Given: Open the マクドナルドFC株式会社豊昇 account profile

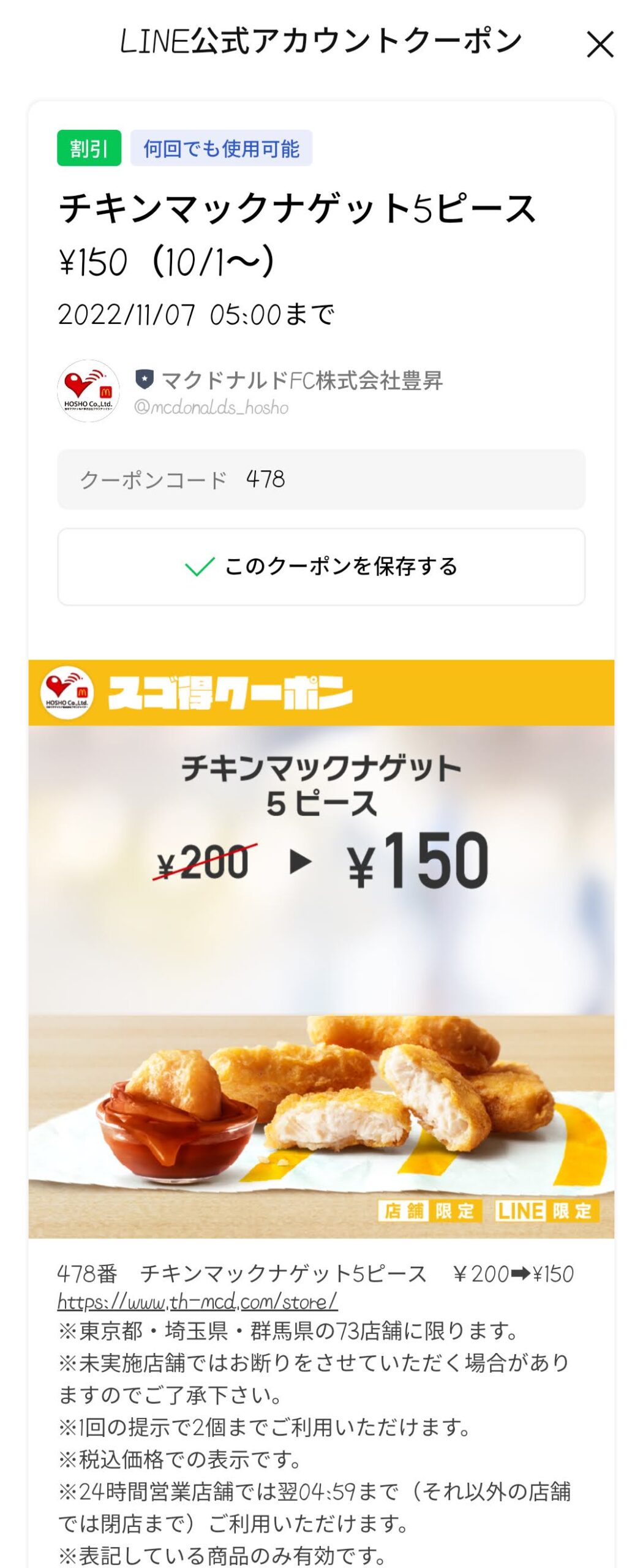Looking at the screenshot, I should tap(301, 381).
